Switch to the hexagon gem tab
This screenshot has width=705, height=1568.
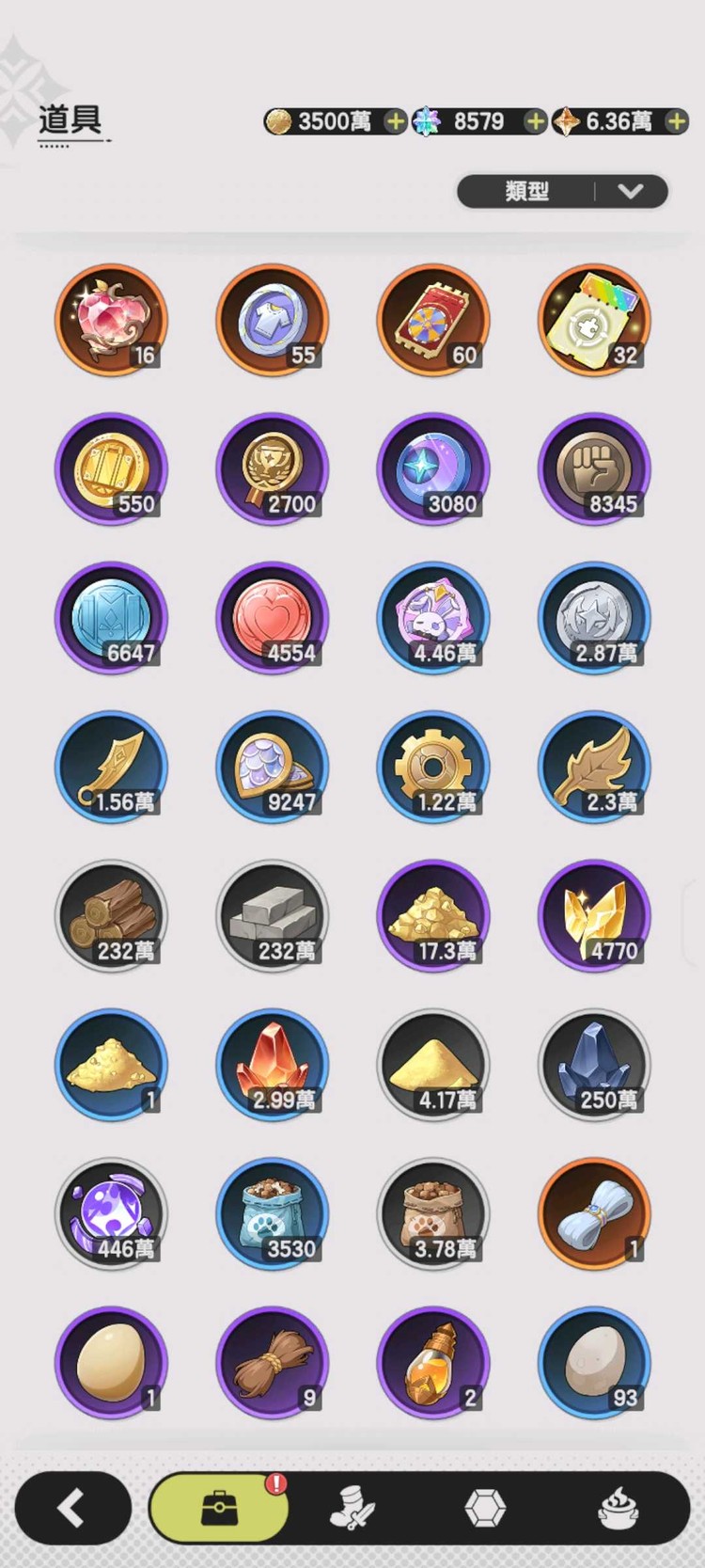click(x=485, y=1509)
